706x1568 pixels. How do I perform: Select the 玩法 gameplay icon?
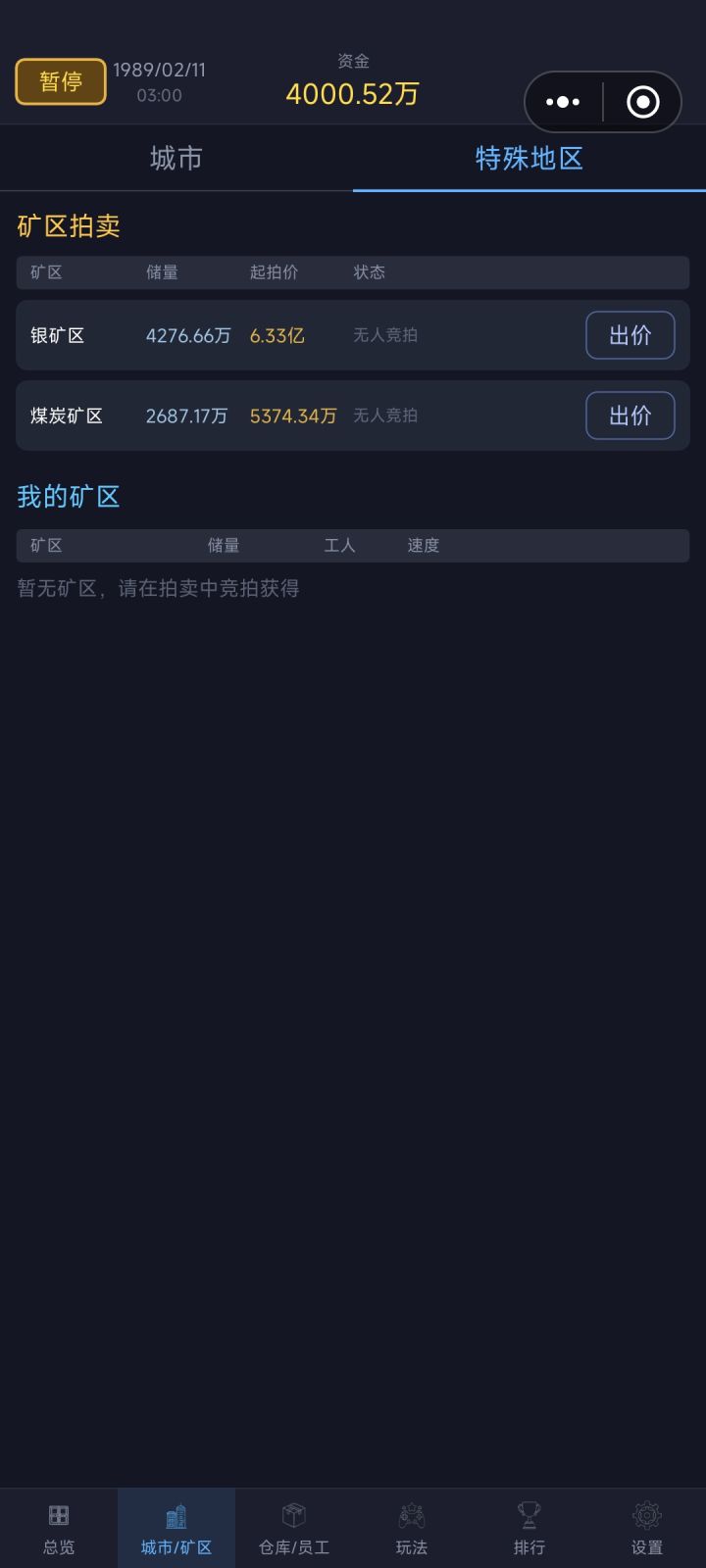click(x=411, y=1529)
